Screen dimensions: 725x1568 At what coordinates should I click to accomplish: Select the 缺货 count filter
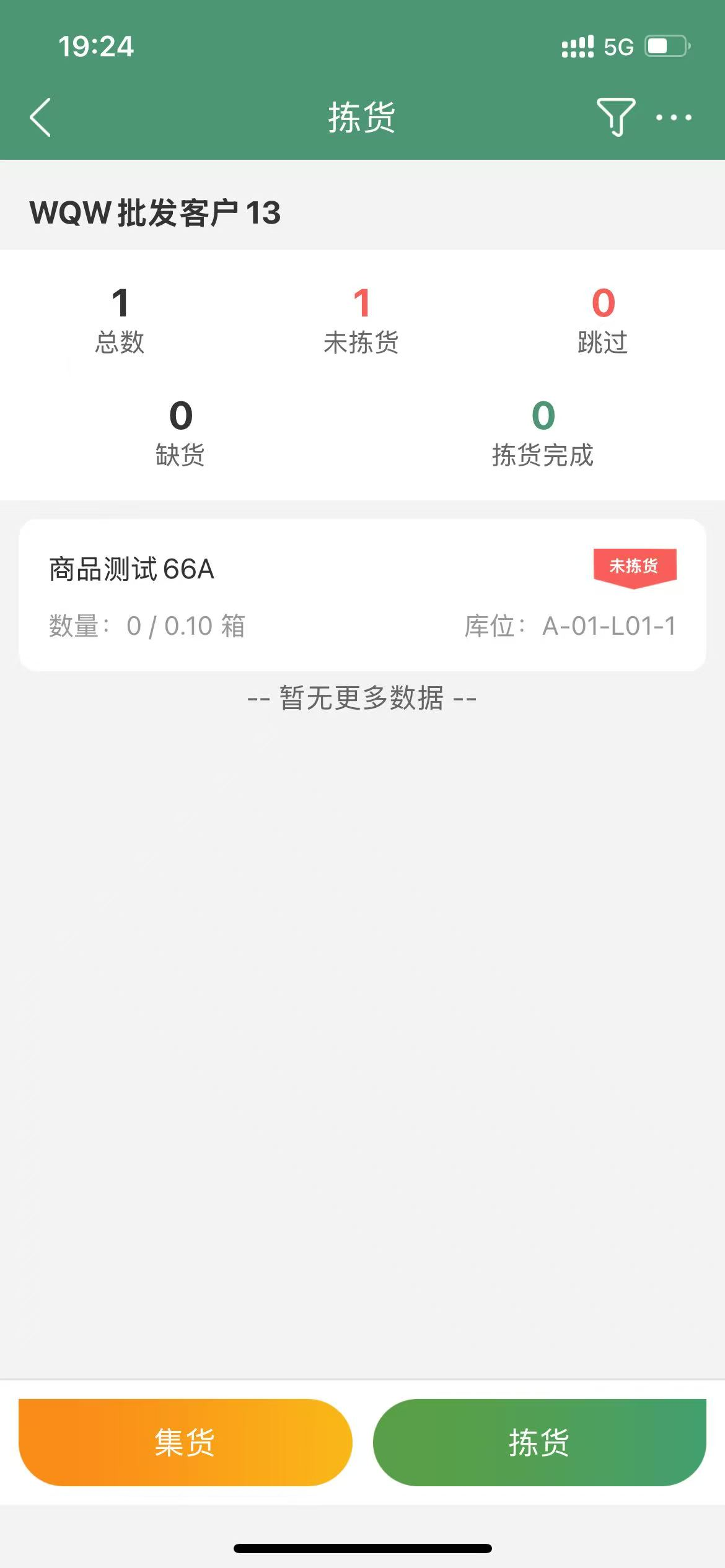pos(180,433)
